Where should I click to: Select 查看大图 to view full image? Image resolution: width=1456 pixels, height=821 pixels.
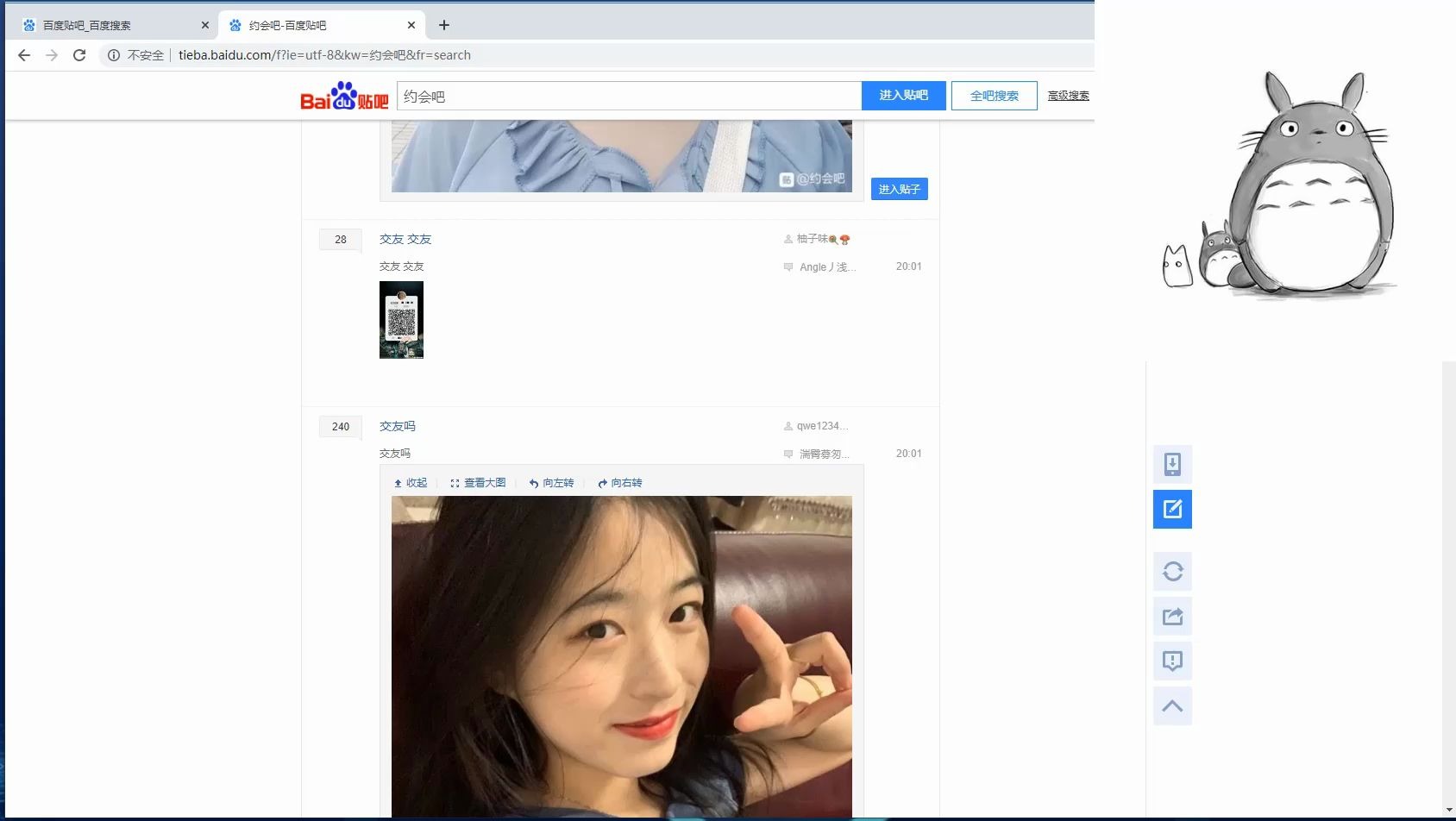coord(478,483)
